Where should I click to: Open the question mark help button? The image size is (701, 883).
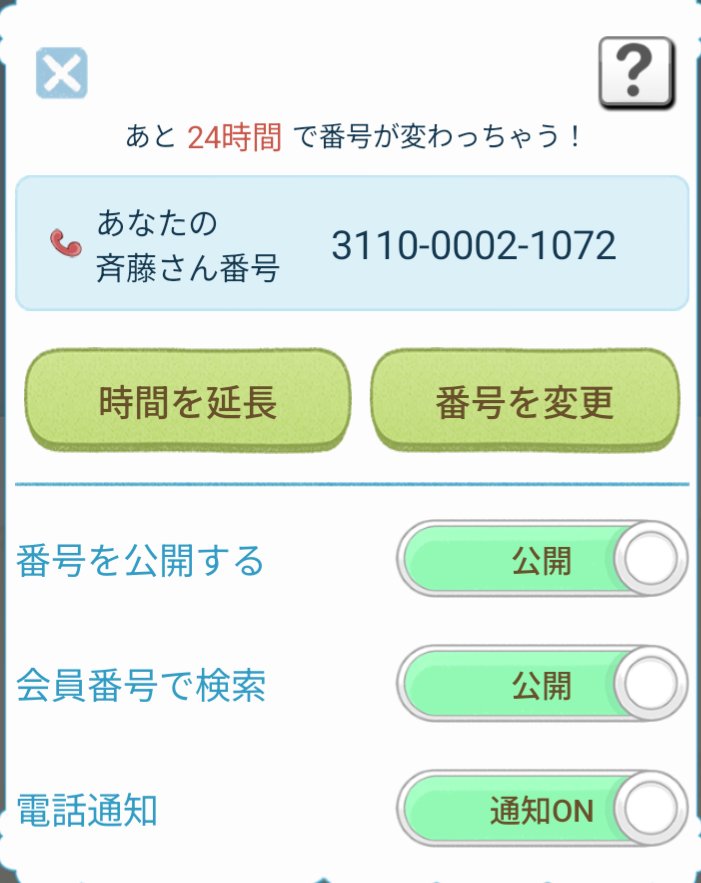click(x=636, y=73)
